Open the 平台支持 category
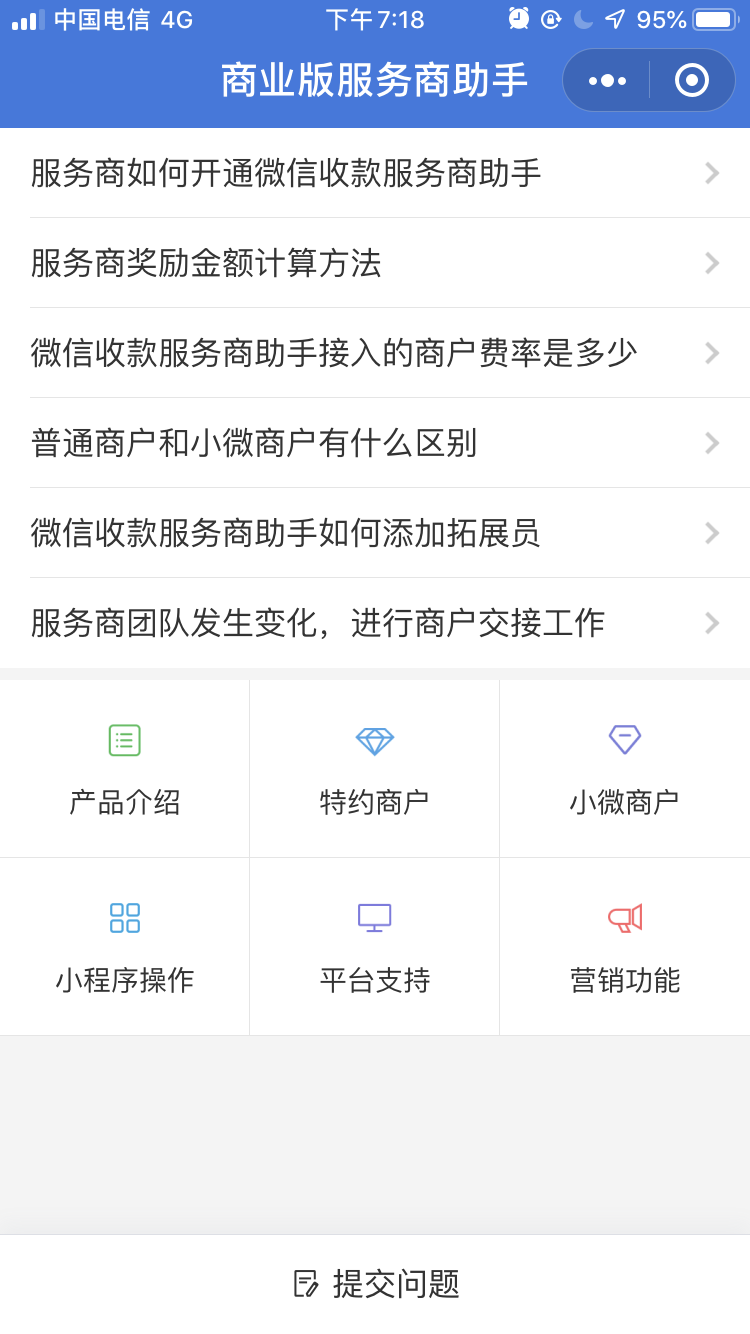The image size is (750, 1334). [x=375, y=946]
